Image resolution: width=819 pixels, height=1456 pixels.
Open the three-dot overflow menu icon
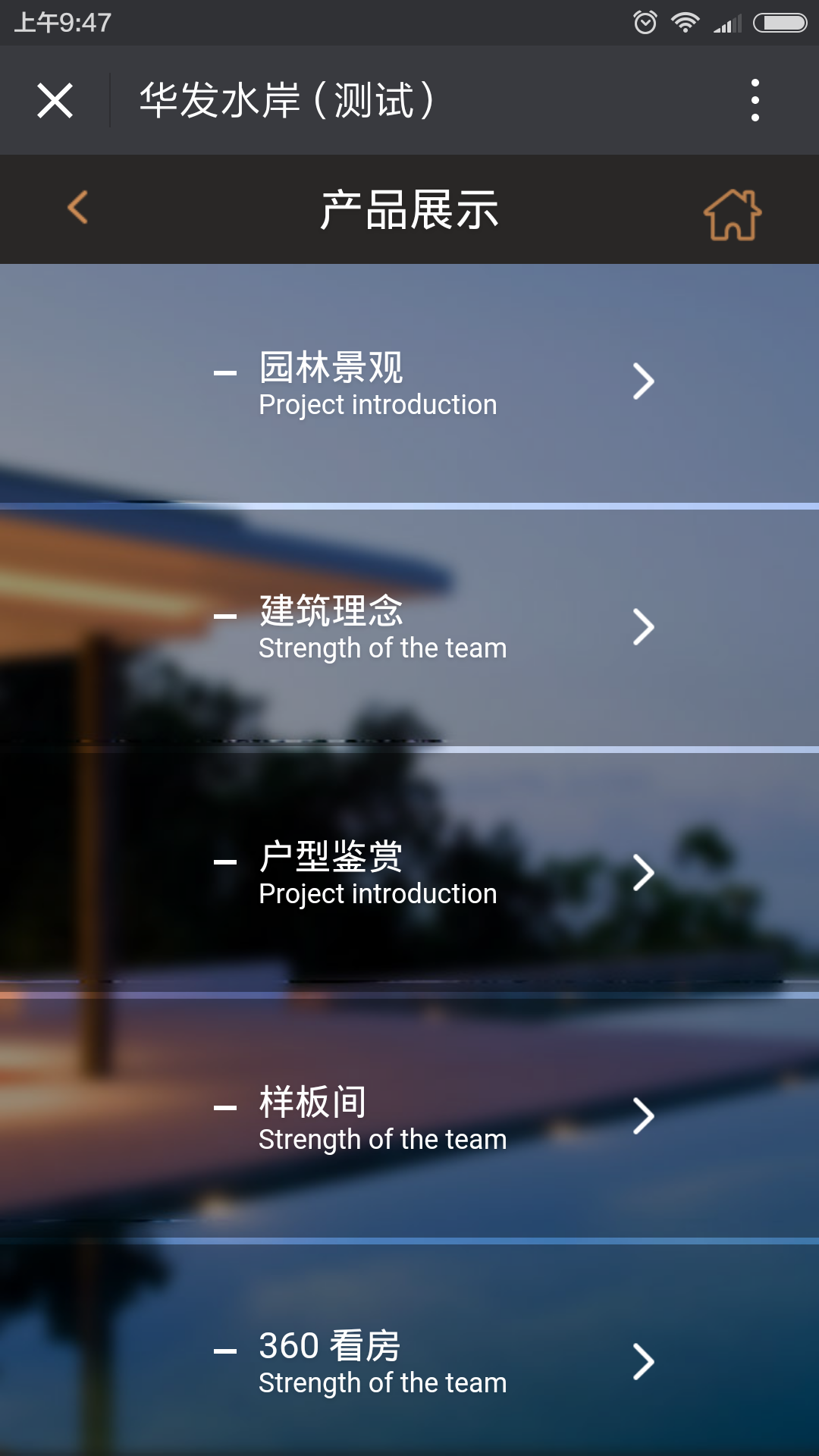click(x=754, y=101)
